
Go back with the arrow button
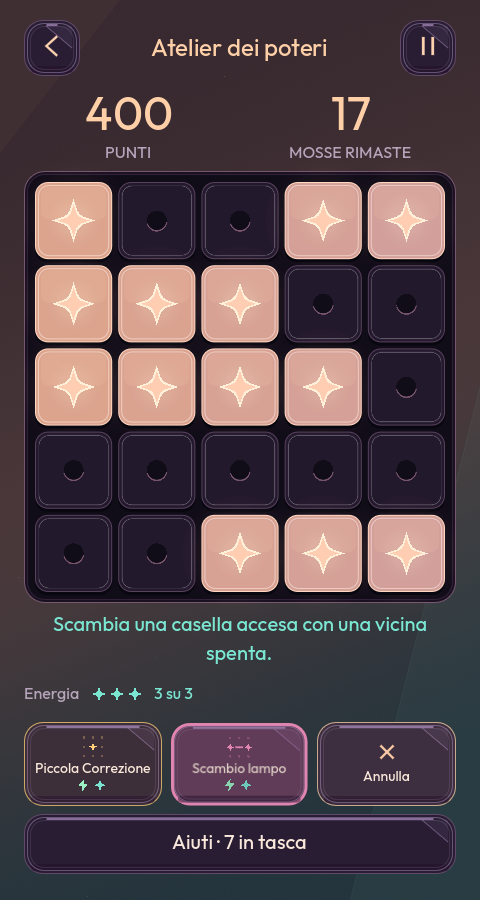click(x=52, y=48)
